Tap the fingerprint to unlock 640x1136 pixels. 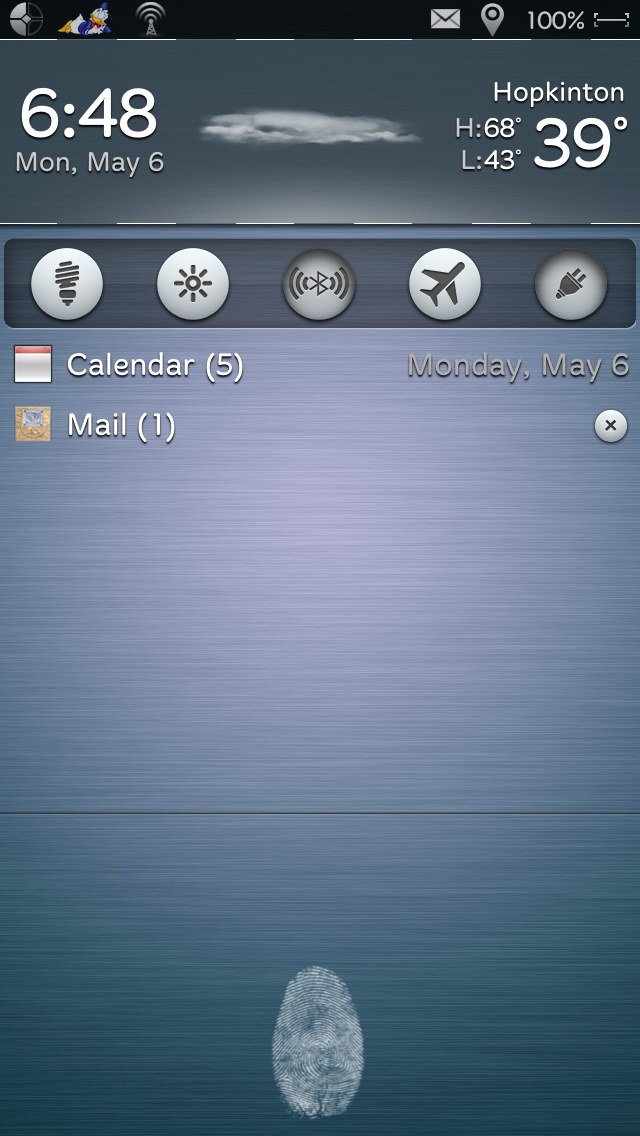click(317, 1040)
